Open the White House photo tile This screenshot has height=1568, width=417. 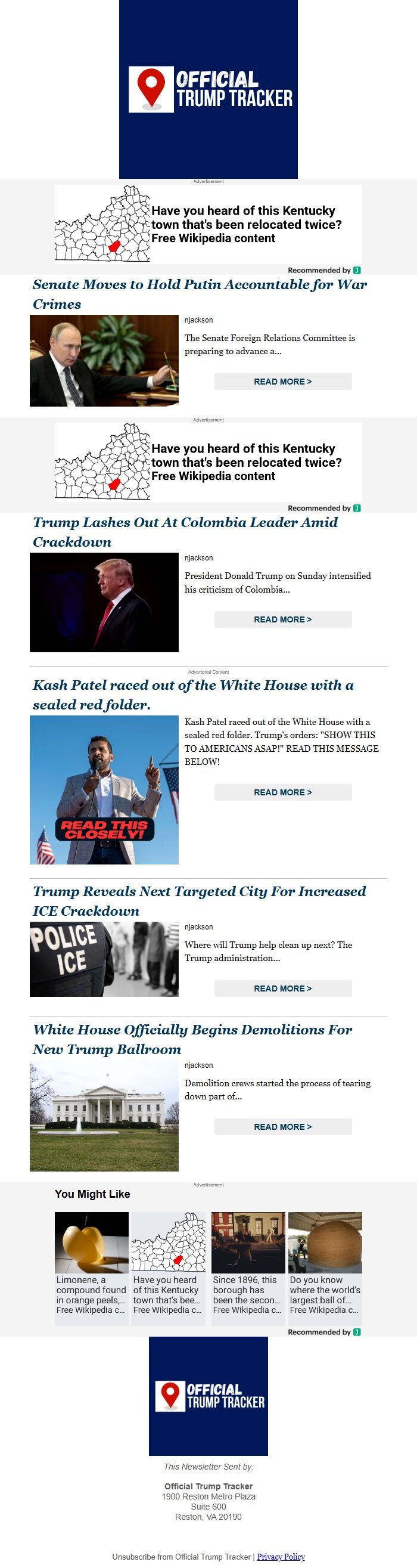(x=104, y=1115)
